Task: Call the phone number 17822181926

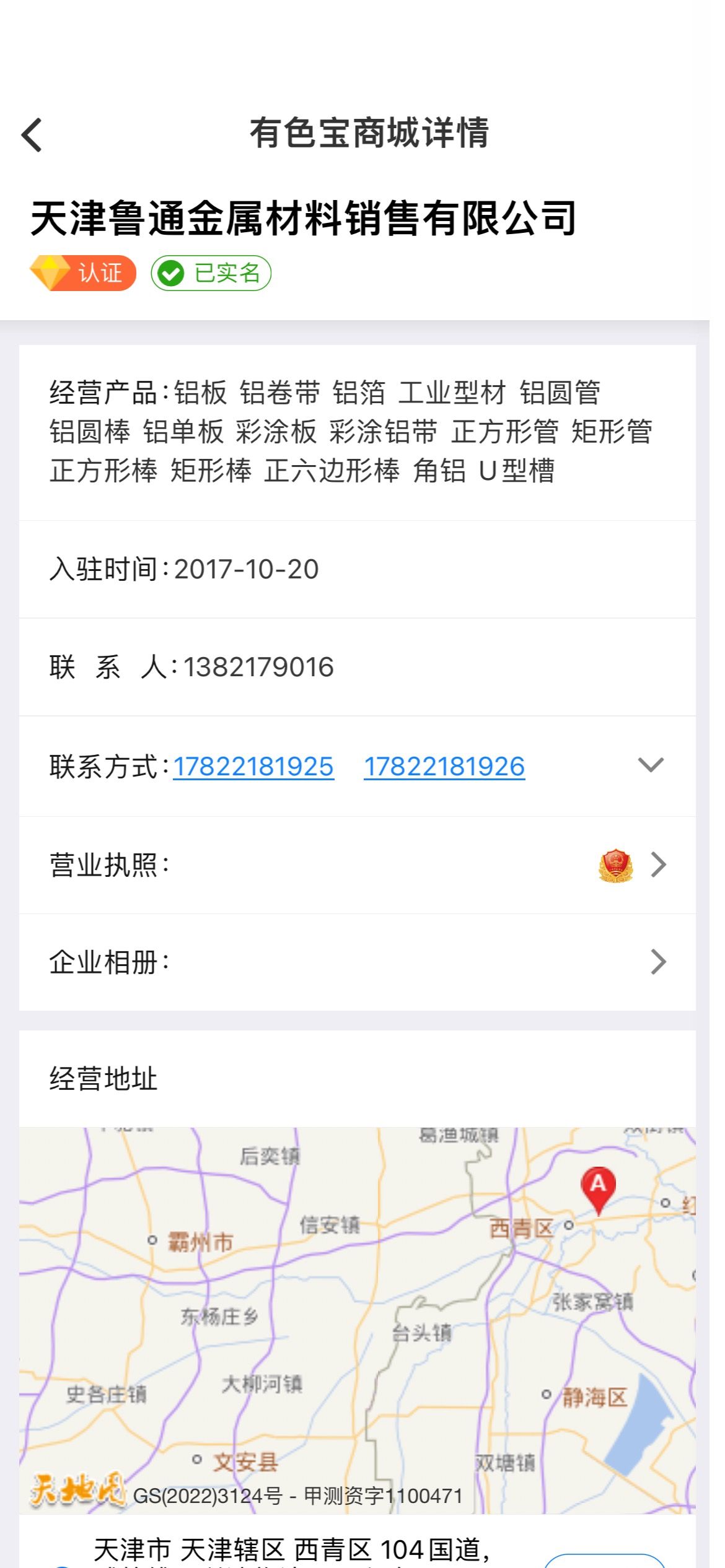Action: point(444,767)
